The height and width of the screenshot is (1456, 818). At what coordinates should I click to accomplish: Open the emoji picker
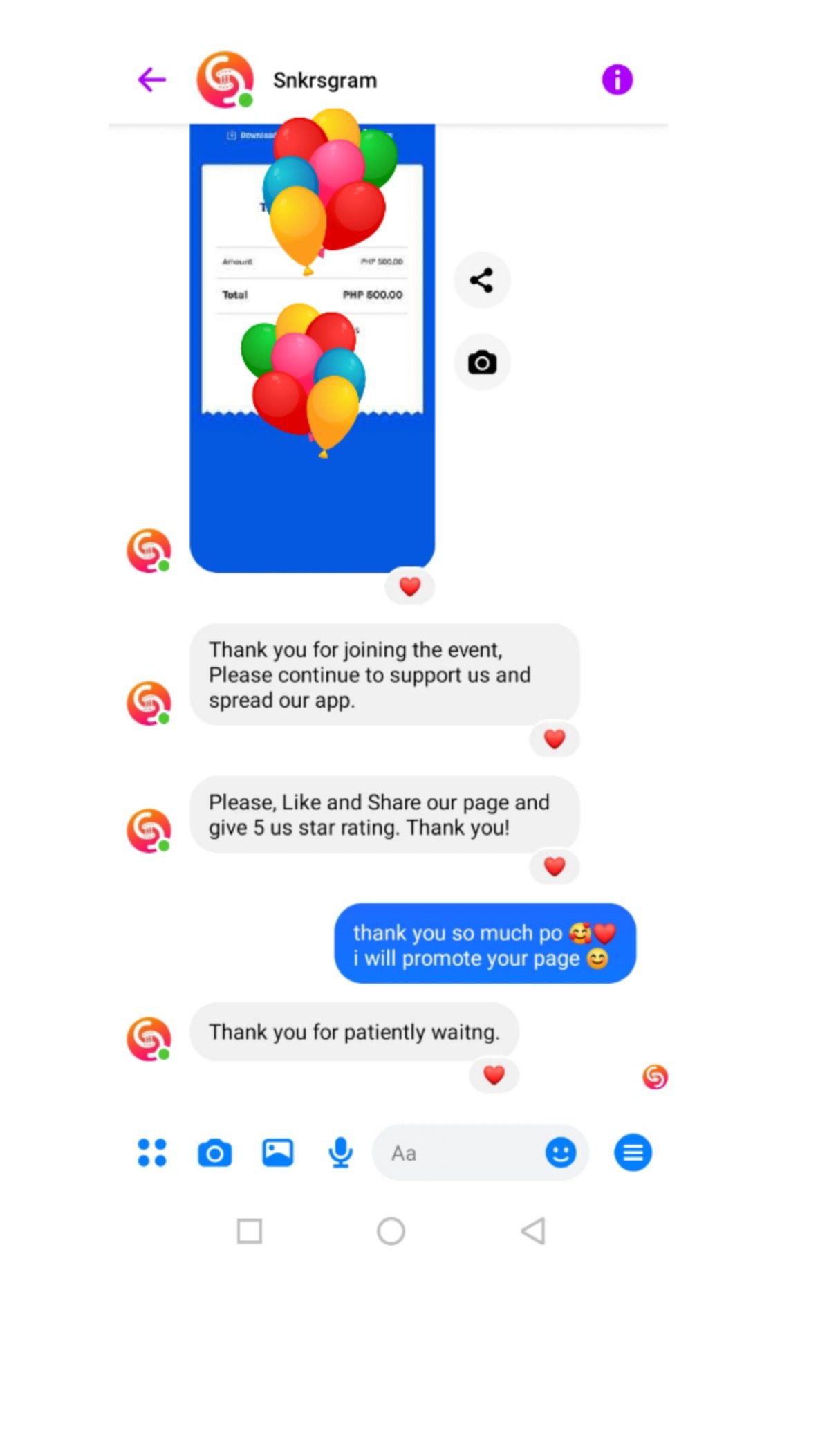click(560, 1152)
